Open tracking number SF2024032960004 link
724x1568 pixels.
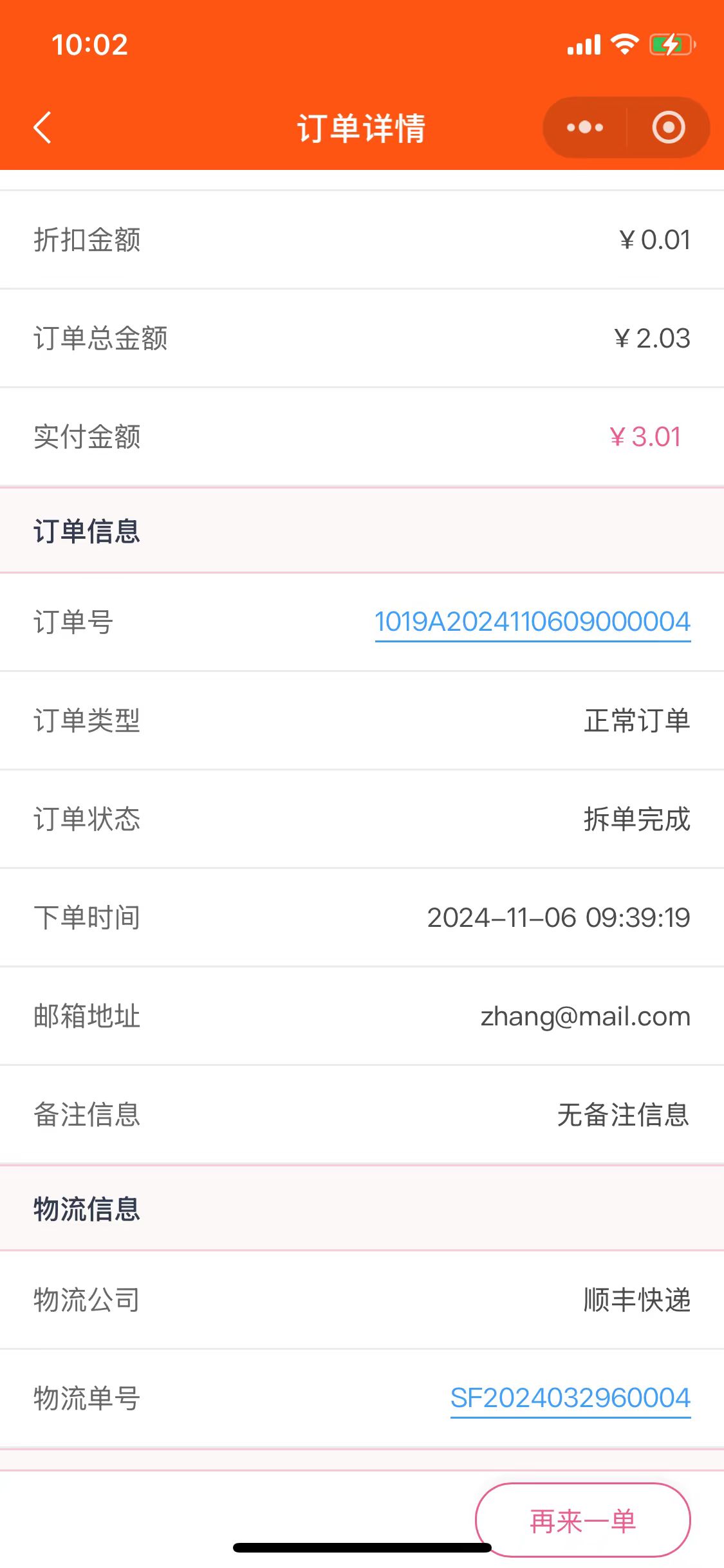(570, 1398)
